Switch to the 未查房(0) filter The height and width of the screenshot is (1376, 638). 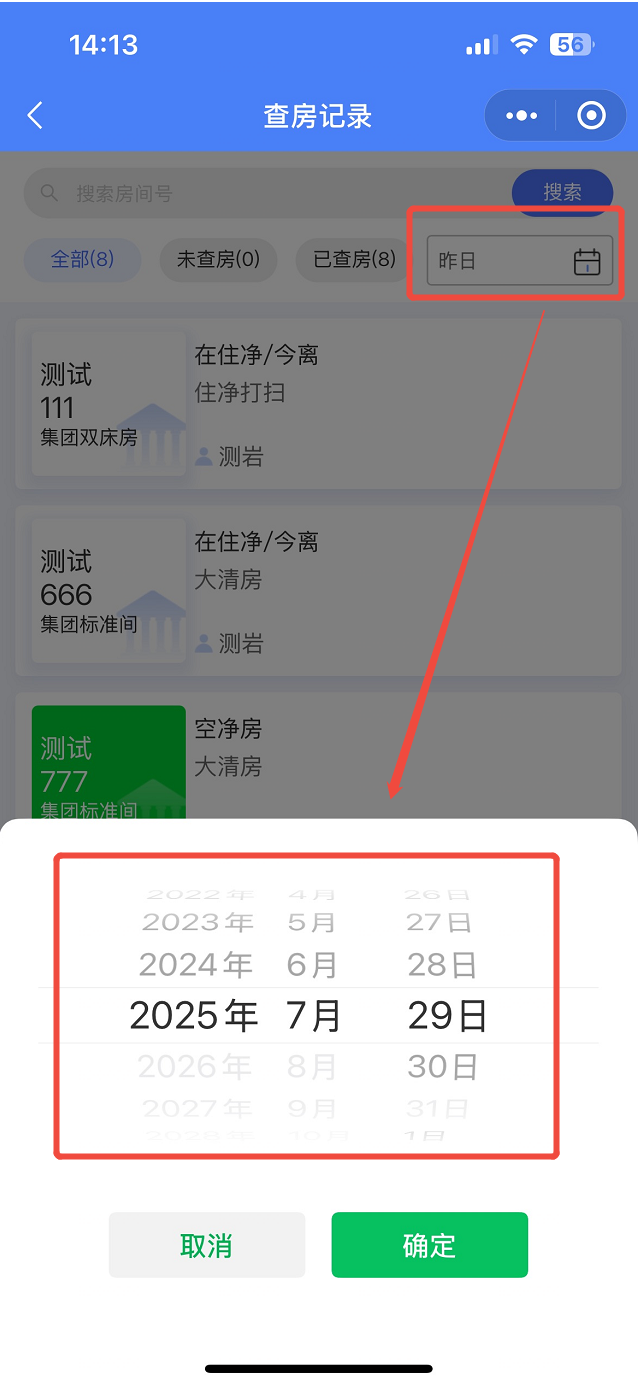218,260
